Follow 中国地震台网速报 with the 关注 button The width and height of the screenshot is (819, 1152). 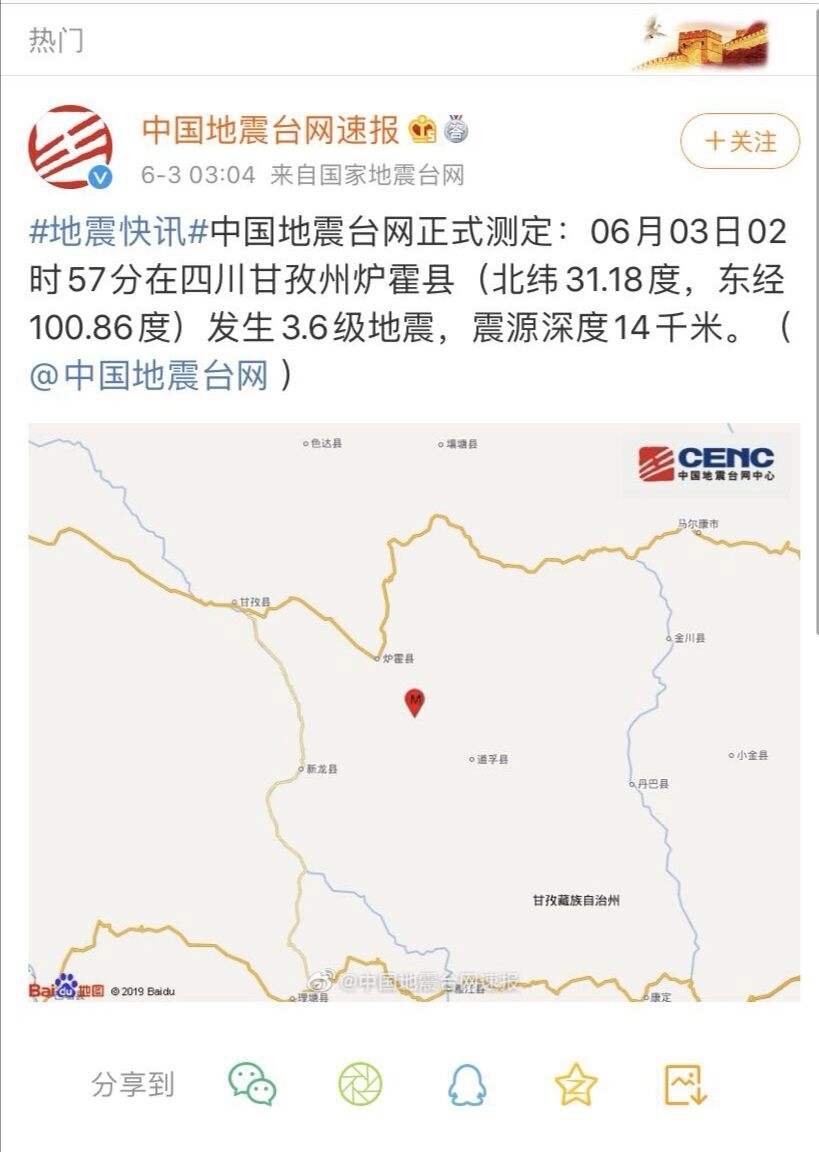coord(740,141)
